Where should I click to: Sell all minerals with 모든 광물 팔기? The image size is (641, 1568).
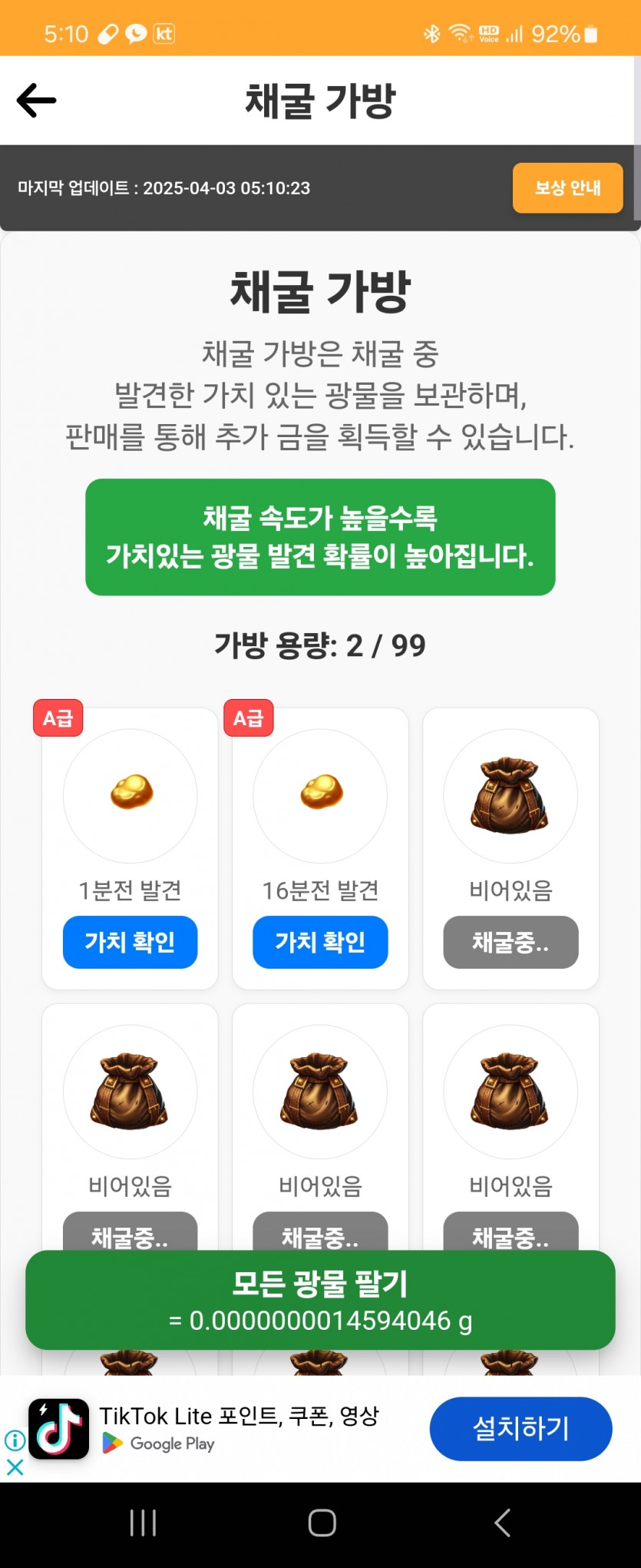[x=320, y=1300]
